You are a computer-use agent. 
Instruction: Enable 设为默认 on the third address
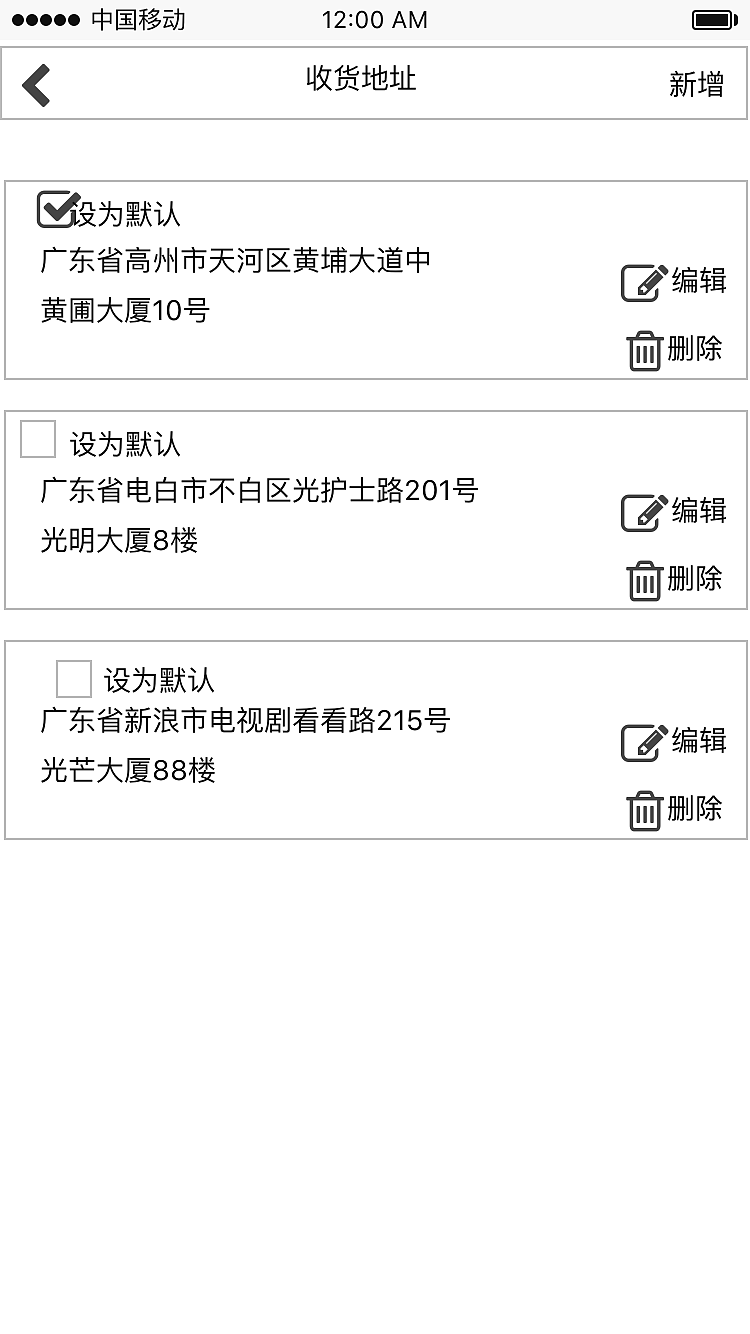pyautogui.click(x=74, y=678)
